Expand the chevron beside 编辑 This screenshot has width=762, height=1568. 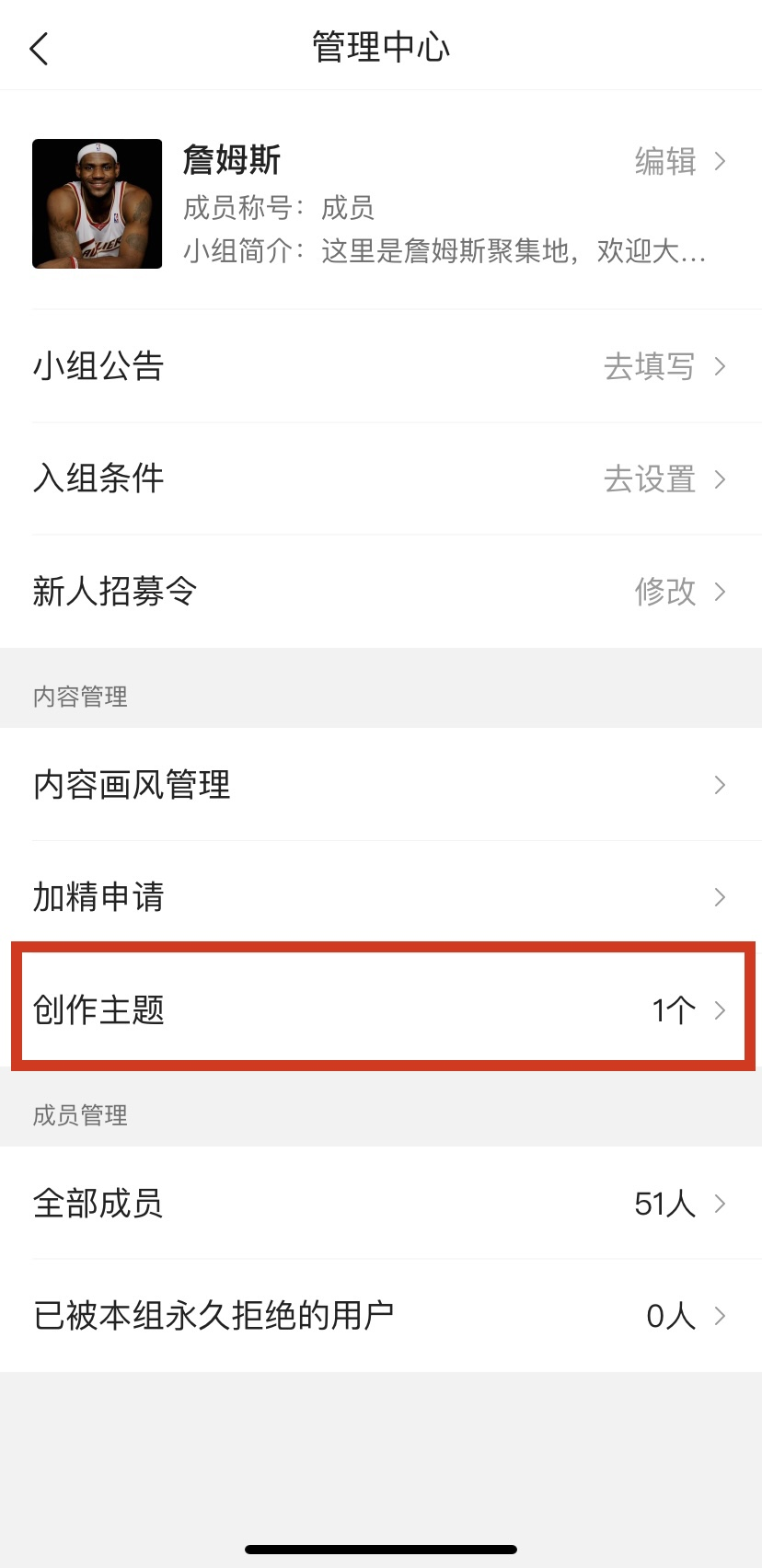coord(721,161)
